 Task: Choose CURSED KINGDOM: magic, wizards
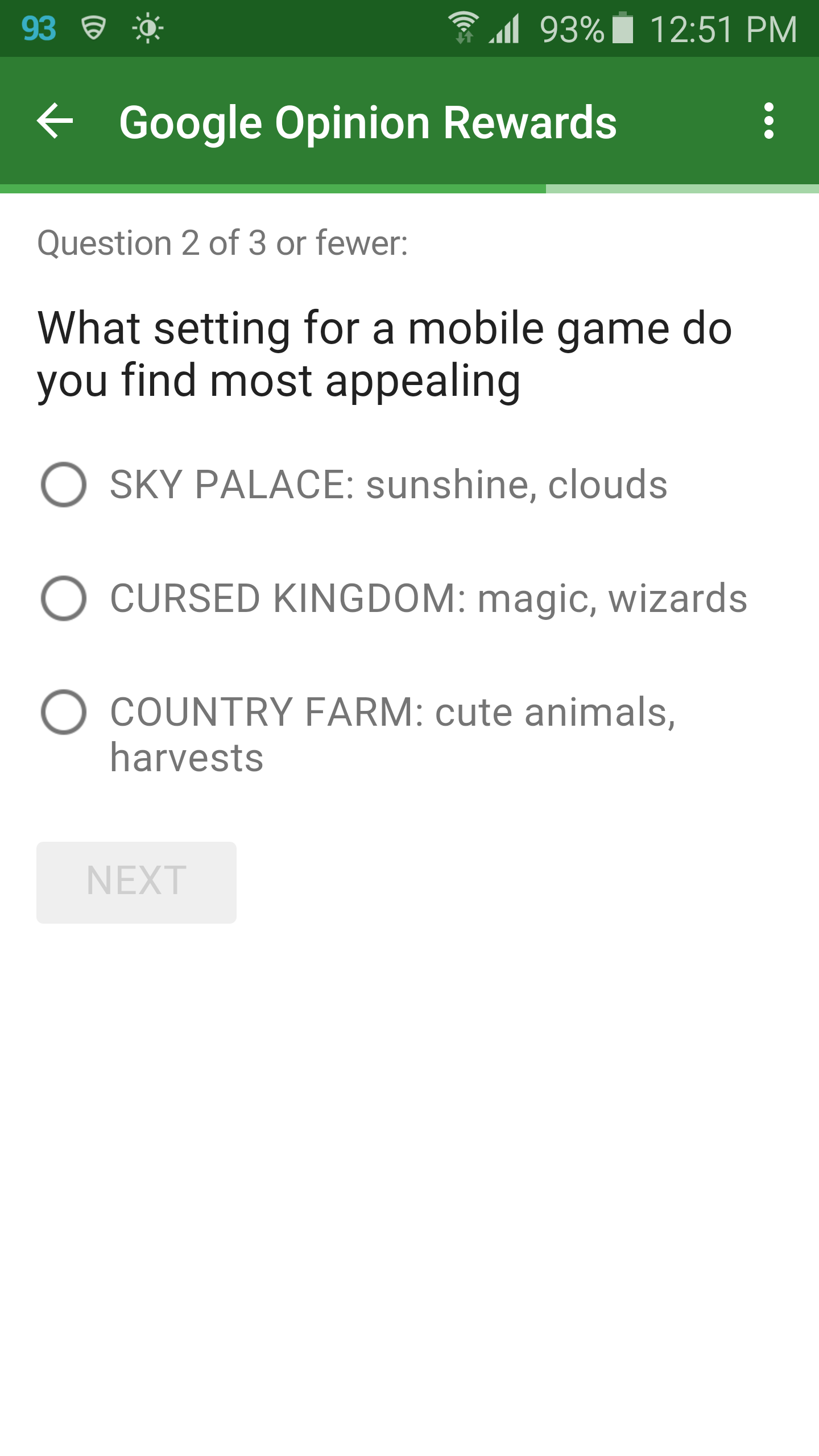64,598
